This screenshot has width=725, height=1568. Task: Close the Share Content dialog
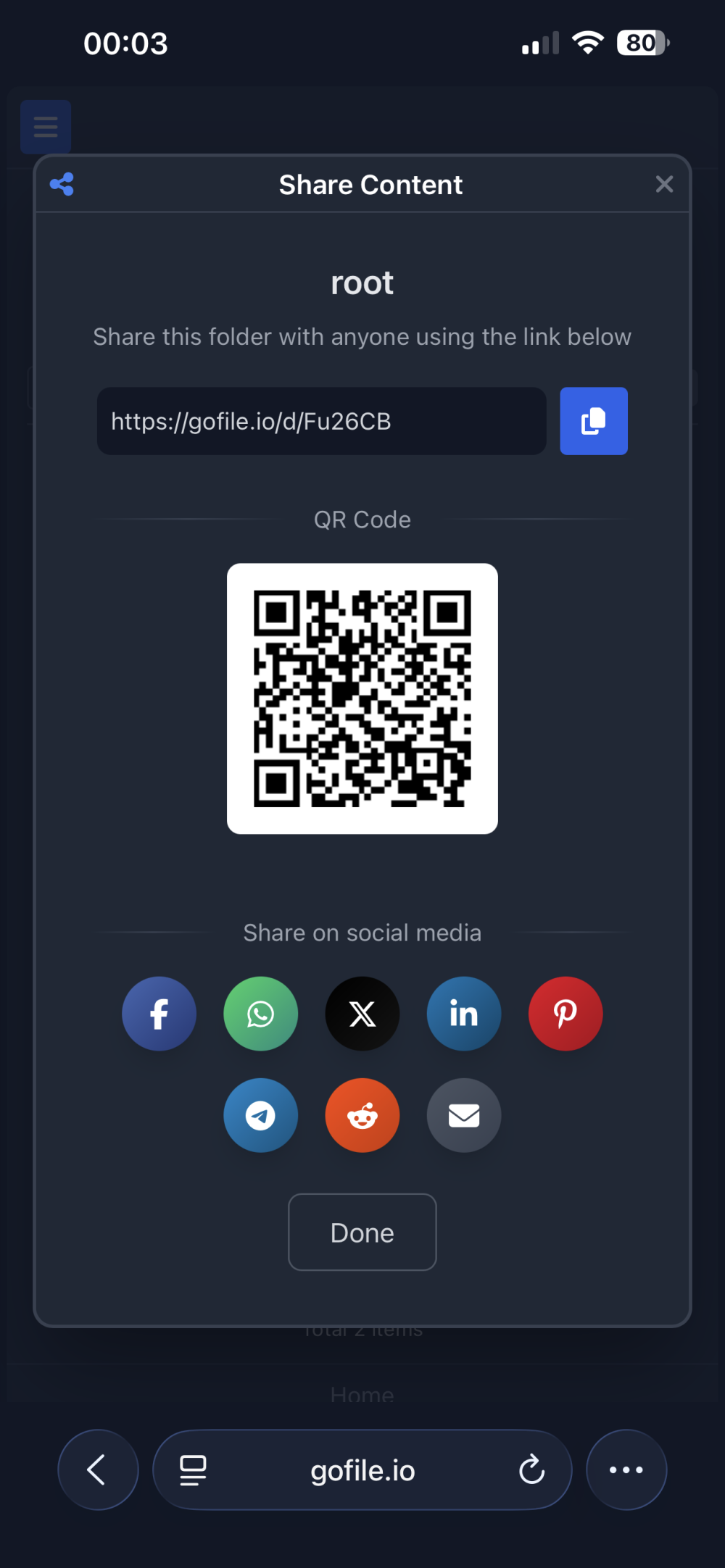664,184
